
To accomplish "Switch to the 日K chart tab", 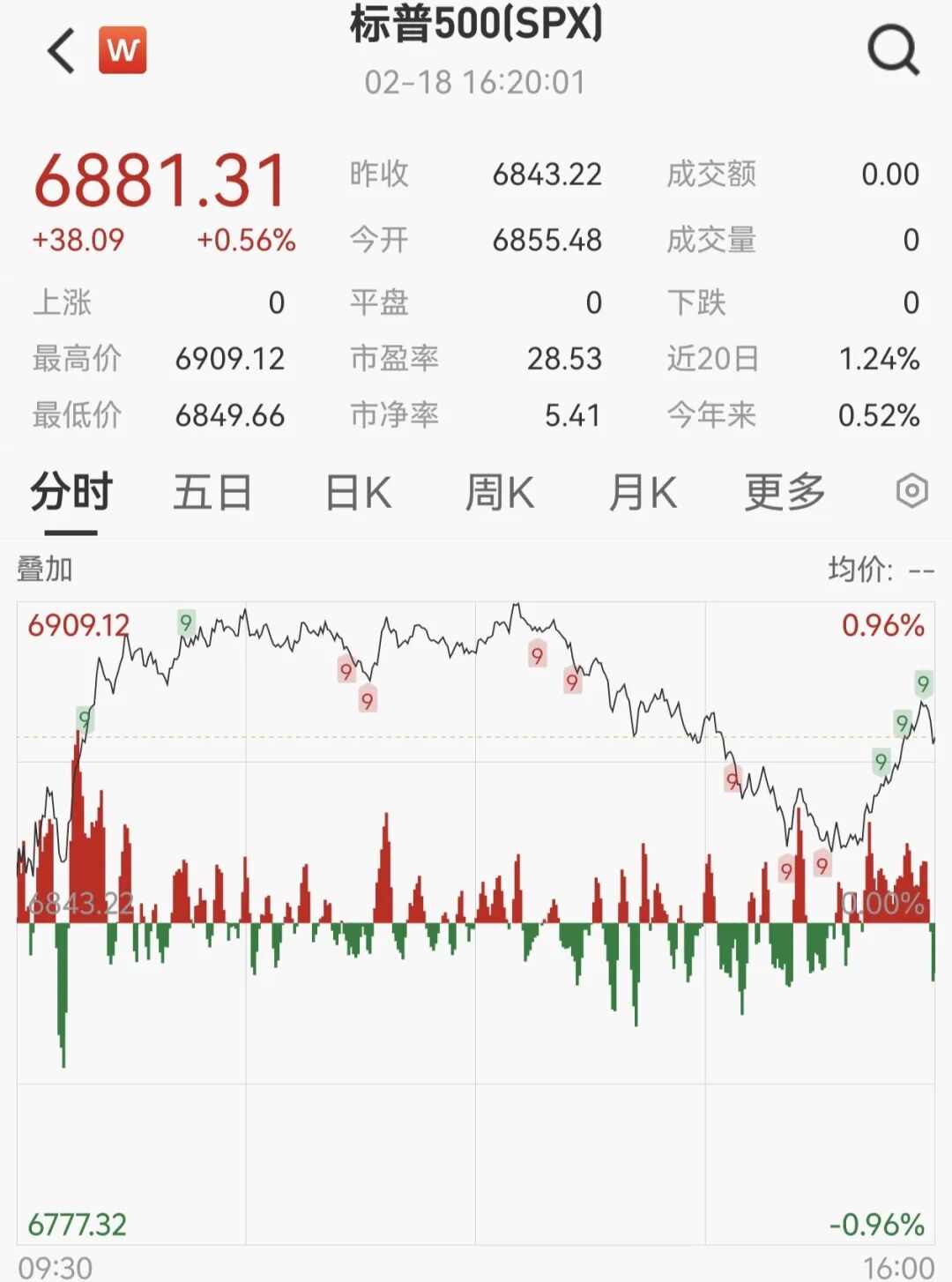I will [x=358, y=492].
